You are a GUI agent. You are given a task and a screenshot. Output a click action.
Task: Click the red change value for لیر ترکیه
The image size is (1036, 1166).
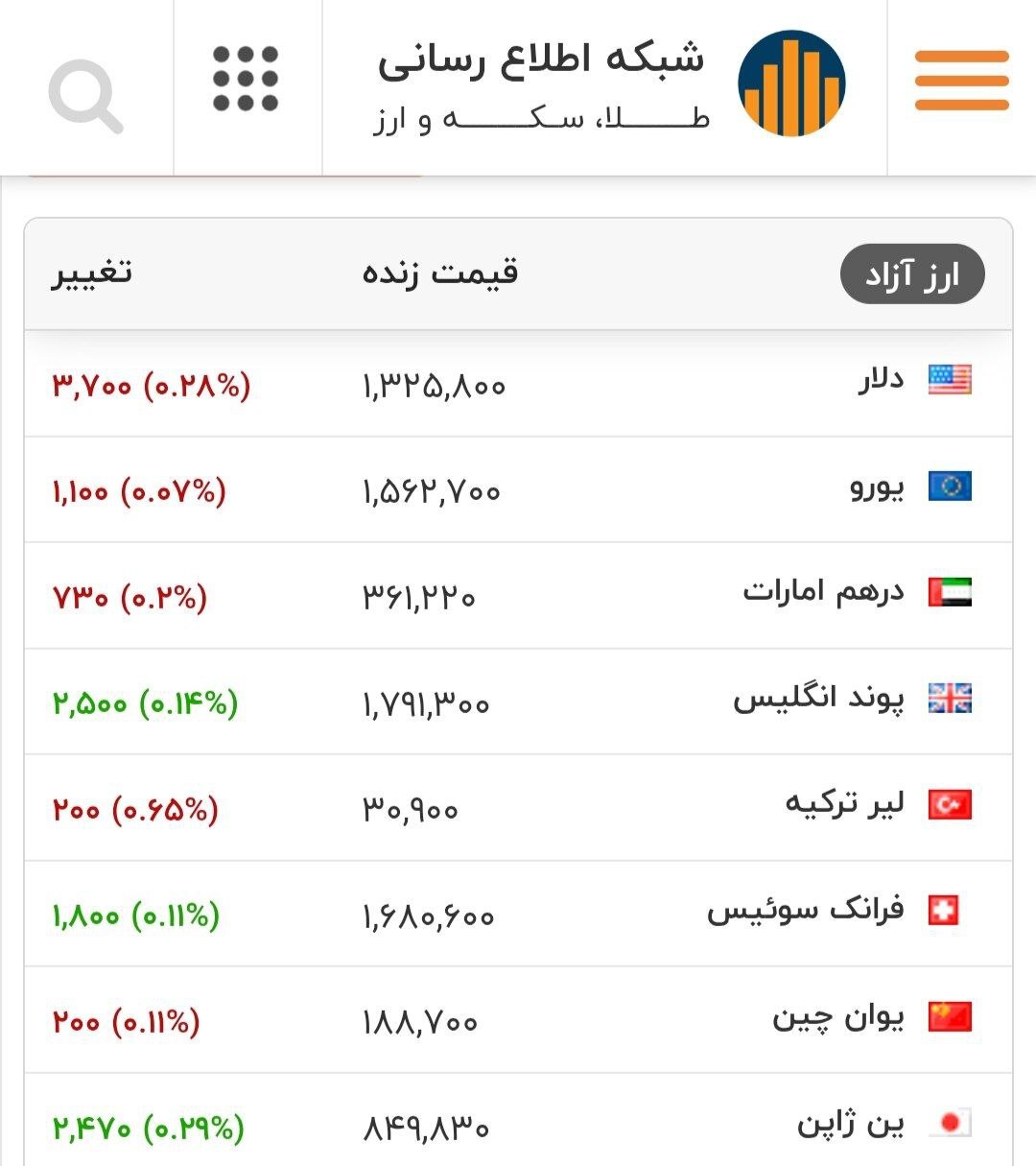click(134, 809)
